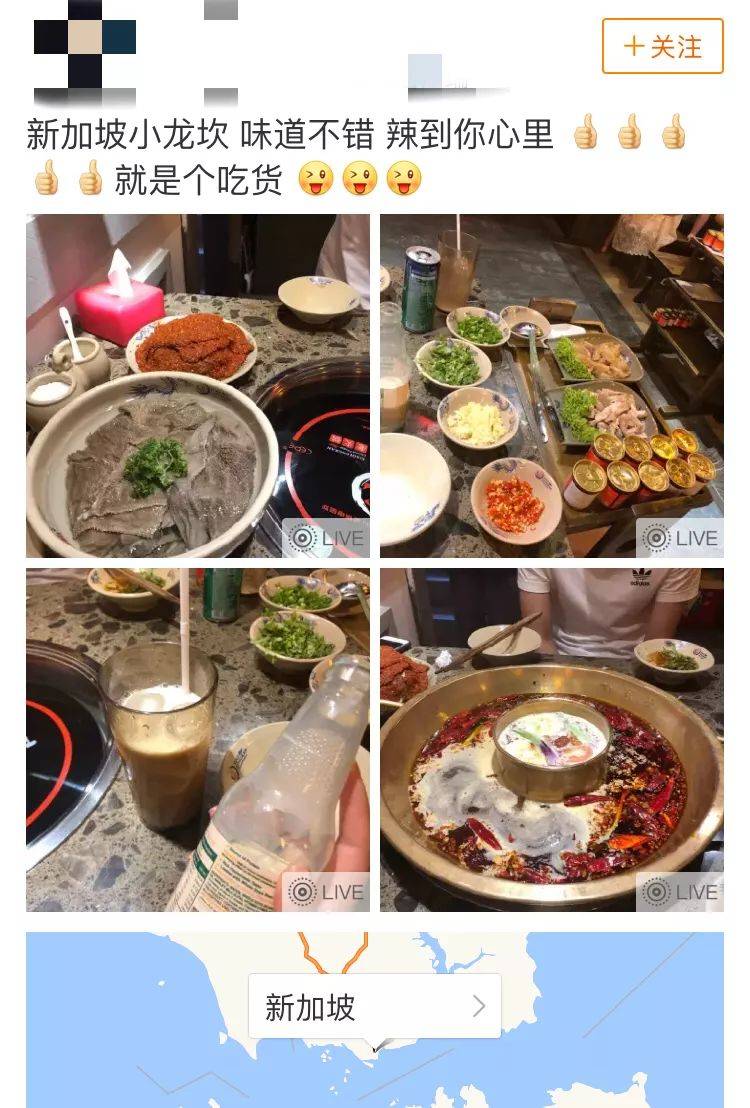Viewport: 750px width, 1108px height.
Task: Open the milk tea and bottle photo
Action: [197, 740]
